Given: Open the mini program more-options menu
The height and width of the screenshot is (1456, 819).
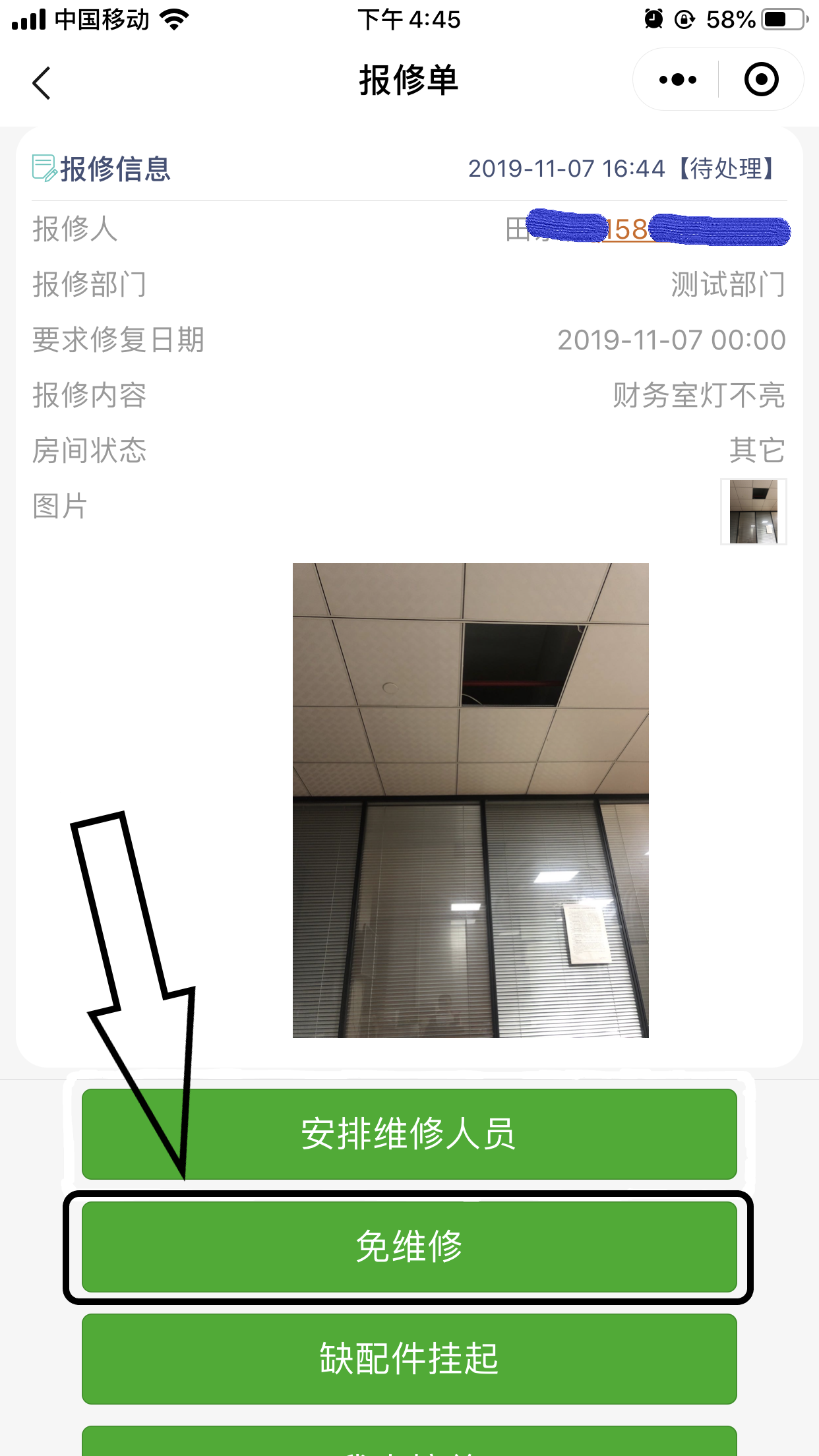Looking at the screenshot, I should tap(677, 80).
